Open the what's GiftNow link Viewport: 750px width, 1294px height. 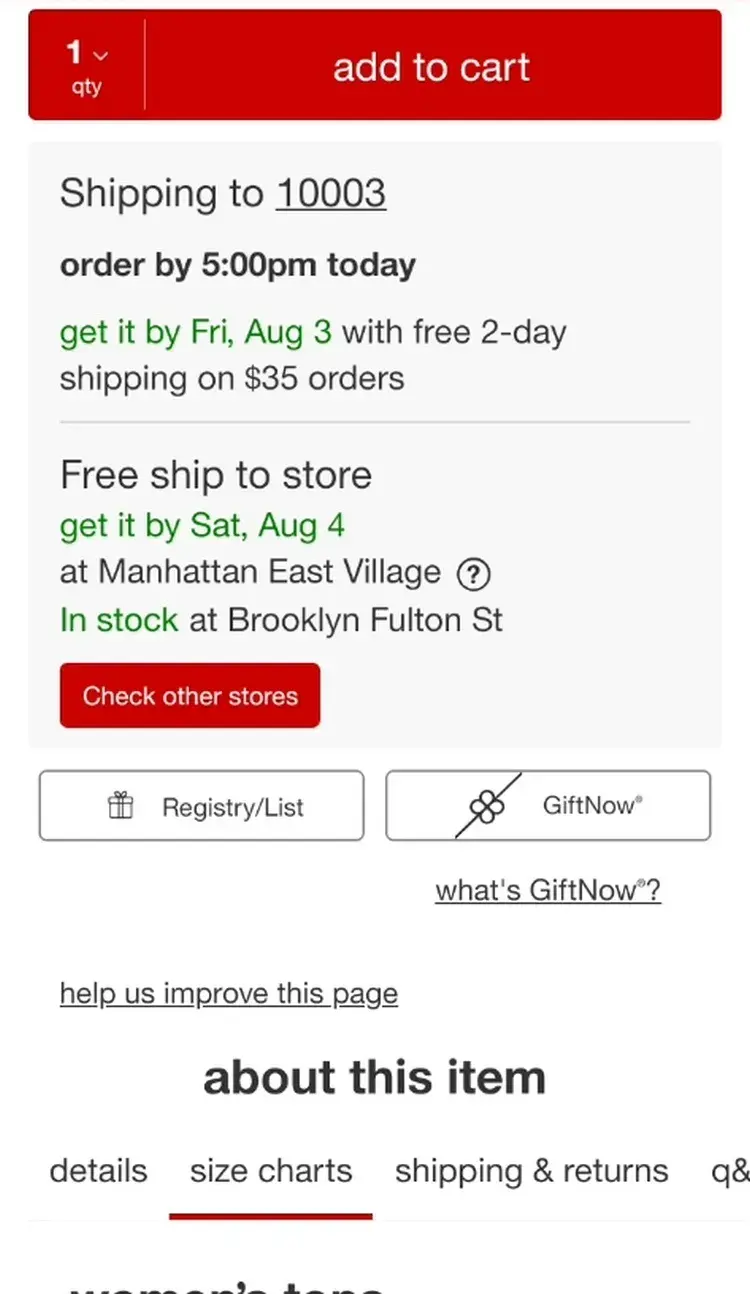tap(548, 890)
